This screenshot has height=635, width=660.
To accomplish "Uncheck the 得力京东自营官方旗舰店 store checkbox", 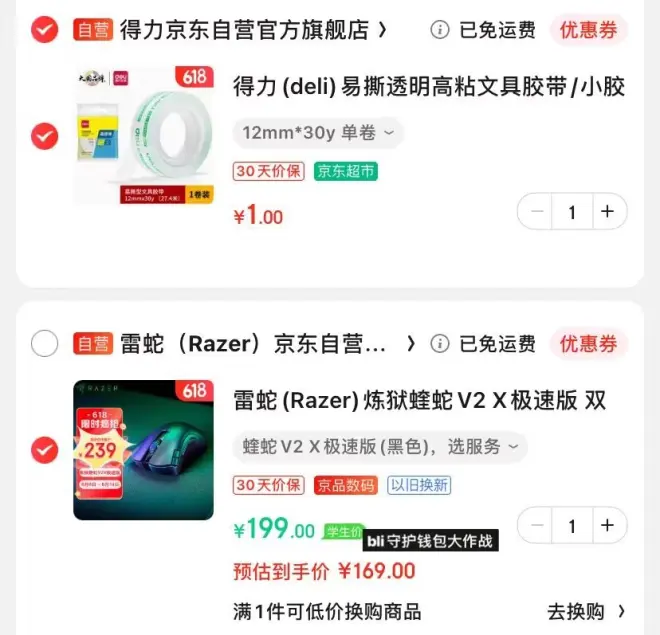I will point(44,30).
